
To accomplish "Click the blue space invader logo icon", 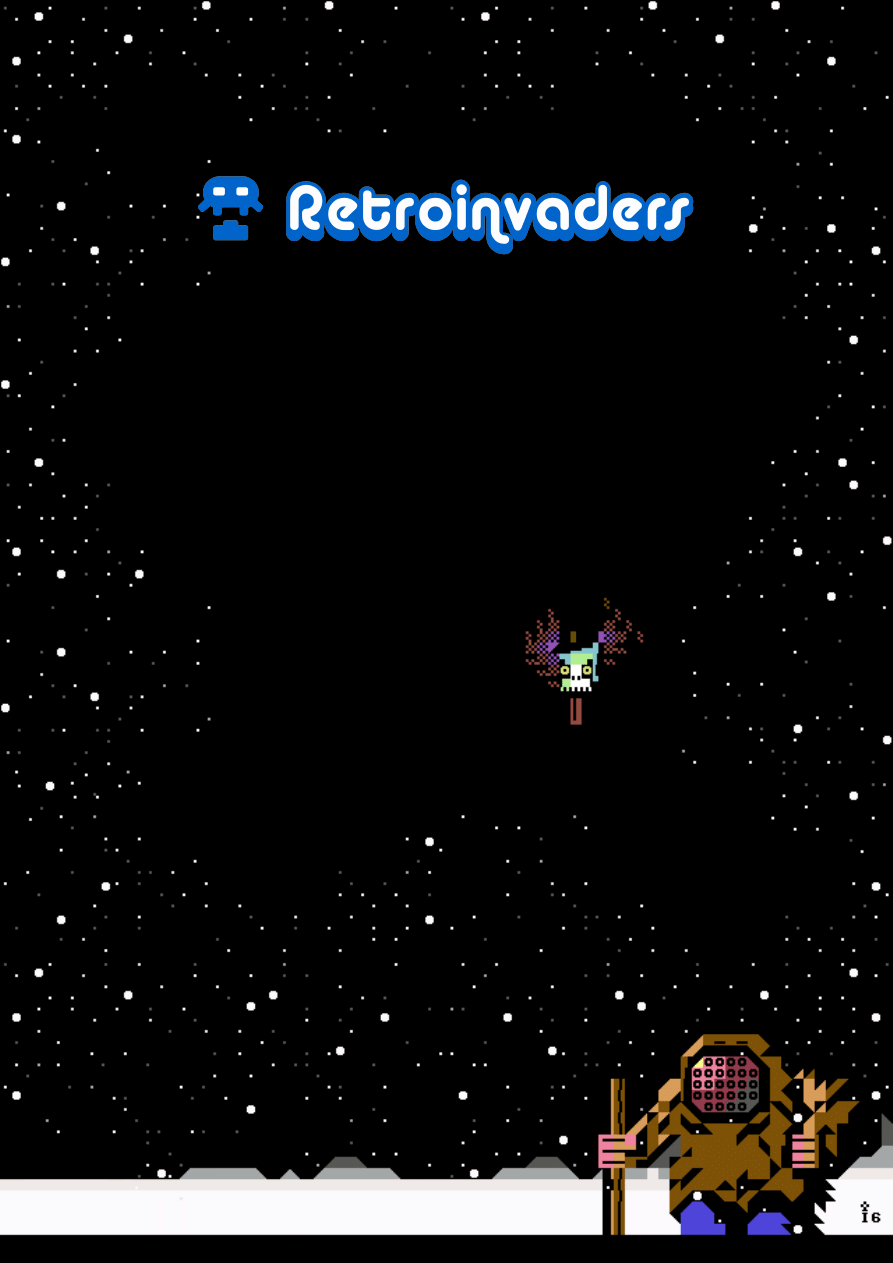I will 231,208.
